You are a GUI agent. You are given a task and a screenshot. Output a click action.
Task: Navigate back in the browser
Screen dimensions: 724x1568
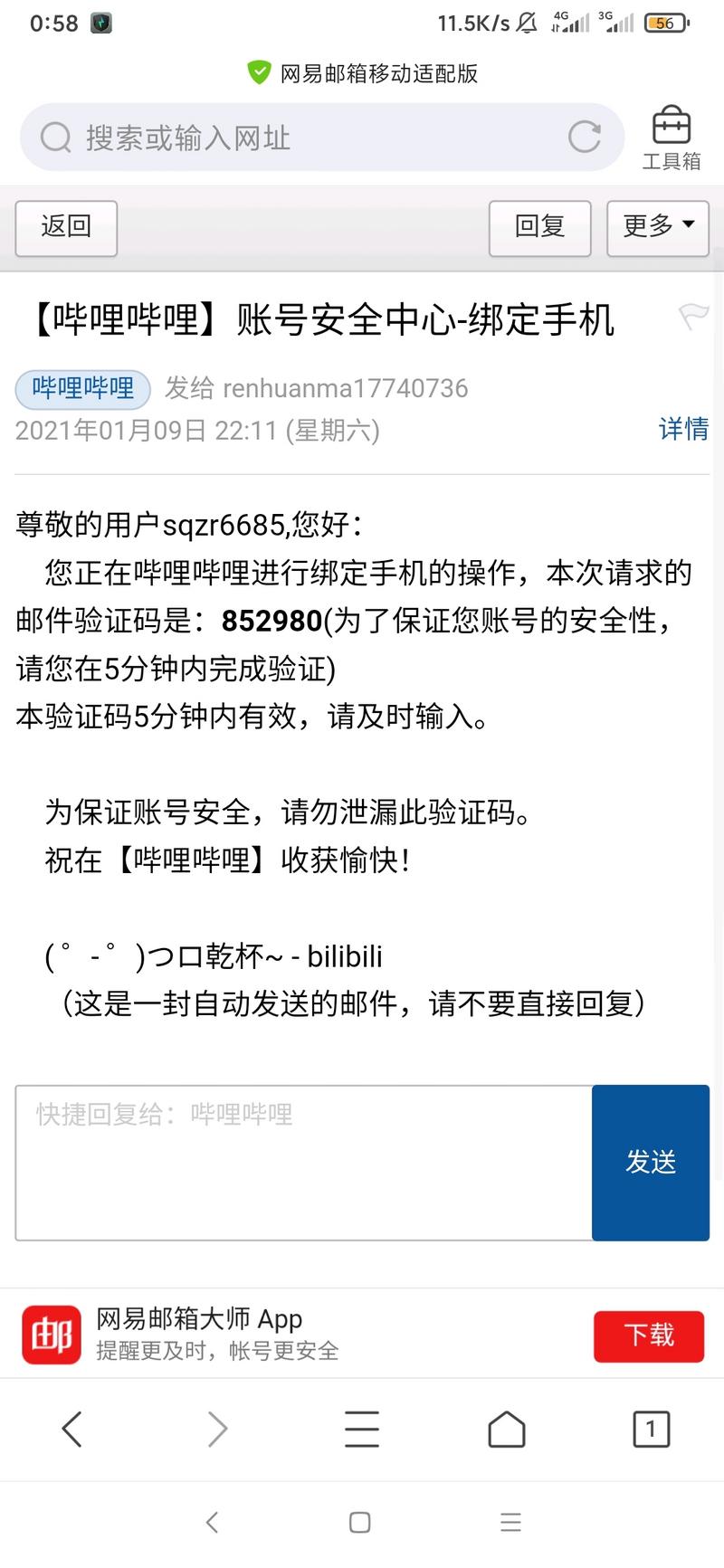(72, 1430)
